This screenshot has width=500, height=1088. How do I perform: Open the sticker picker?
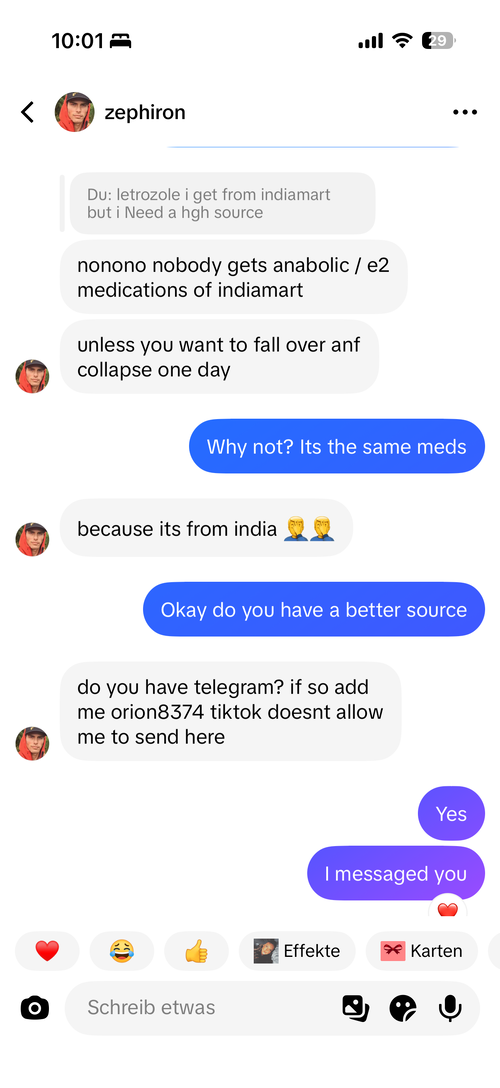[x=403, y=1008]
